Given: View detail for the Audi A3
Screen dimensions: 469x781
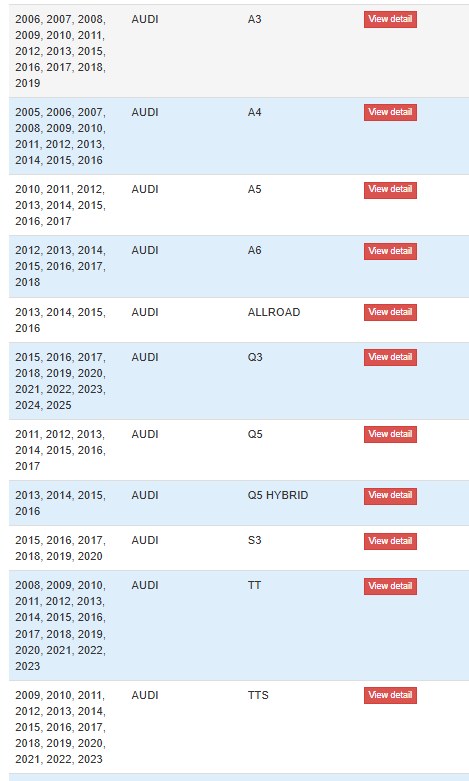Looking at the screenshot, I should coord(390,19).
